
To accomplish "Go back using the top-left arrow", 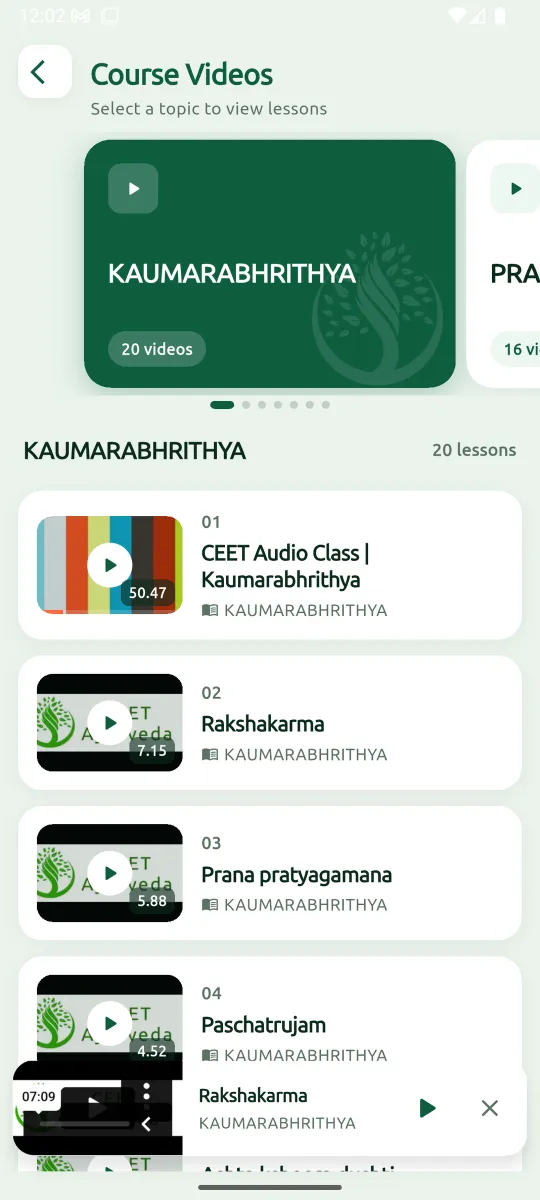I will pyautogui.click(x=45, y=72).
